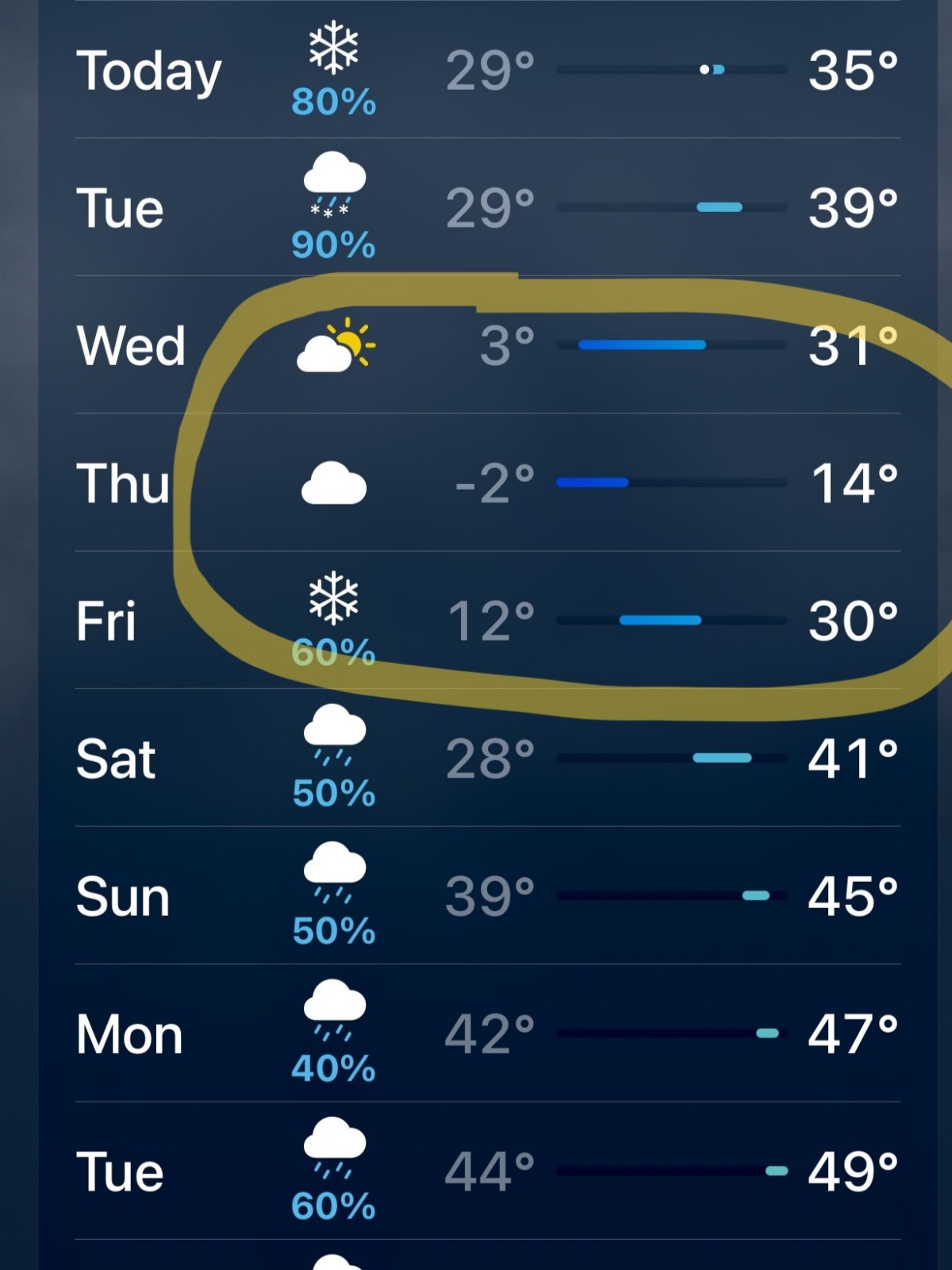
Task: Open Fri snow forecast row
Action: click(487, 620)
